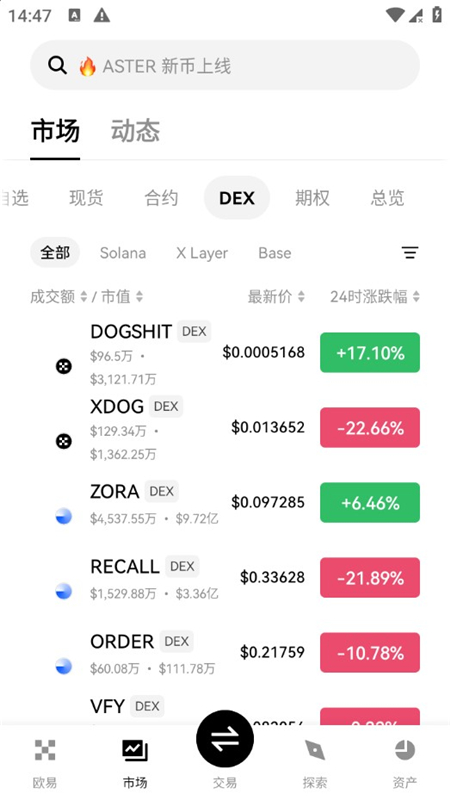
Task: Choose the X Layer chip
Action: pyautogui.click(x=202, y=253)
